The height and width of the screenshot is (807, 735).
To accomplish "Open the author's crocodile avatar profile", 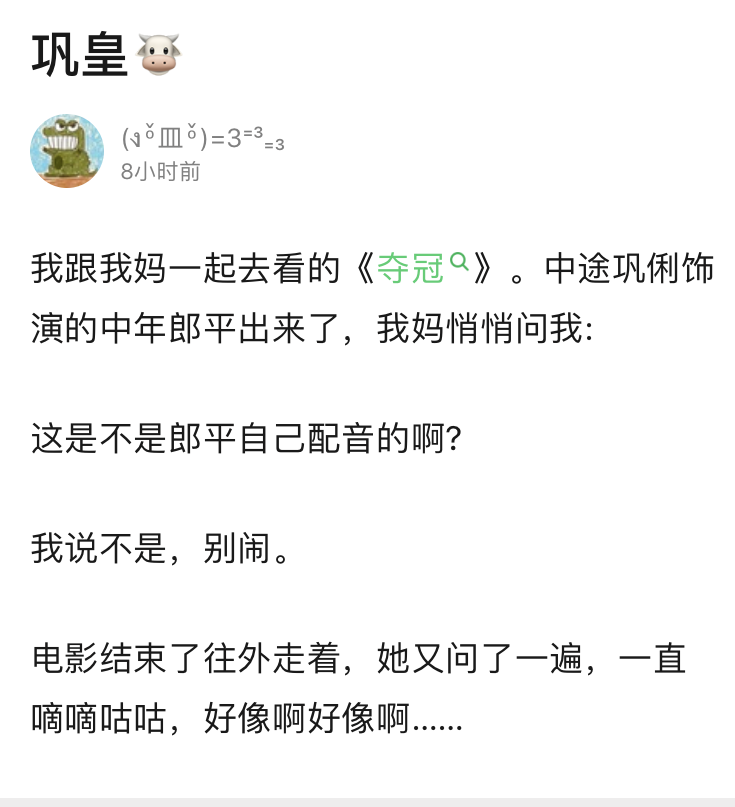I will tap(67, 151).
